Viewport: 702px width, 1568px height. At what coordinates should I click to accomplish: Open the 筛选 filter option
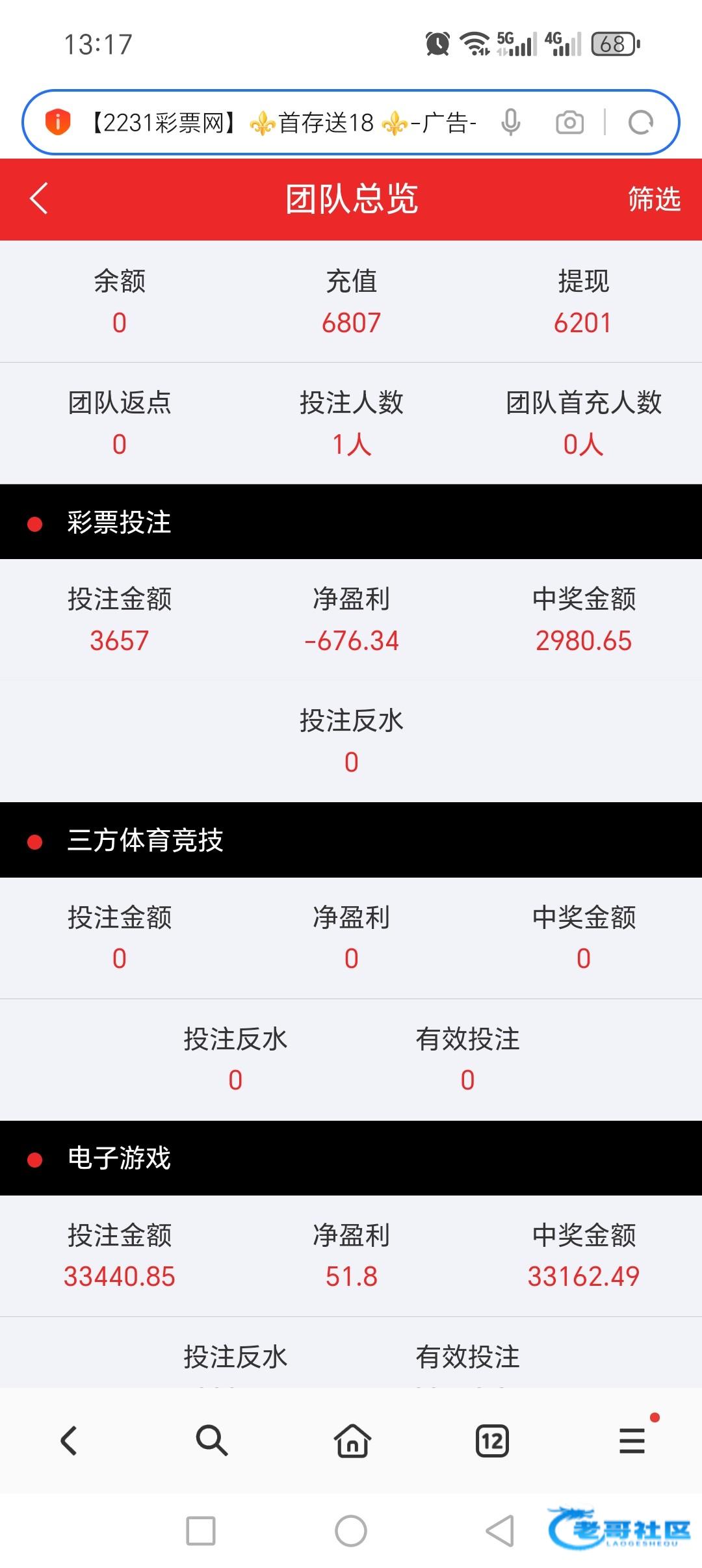(x=654, y=199)
